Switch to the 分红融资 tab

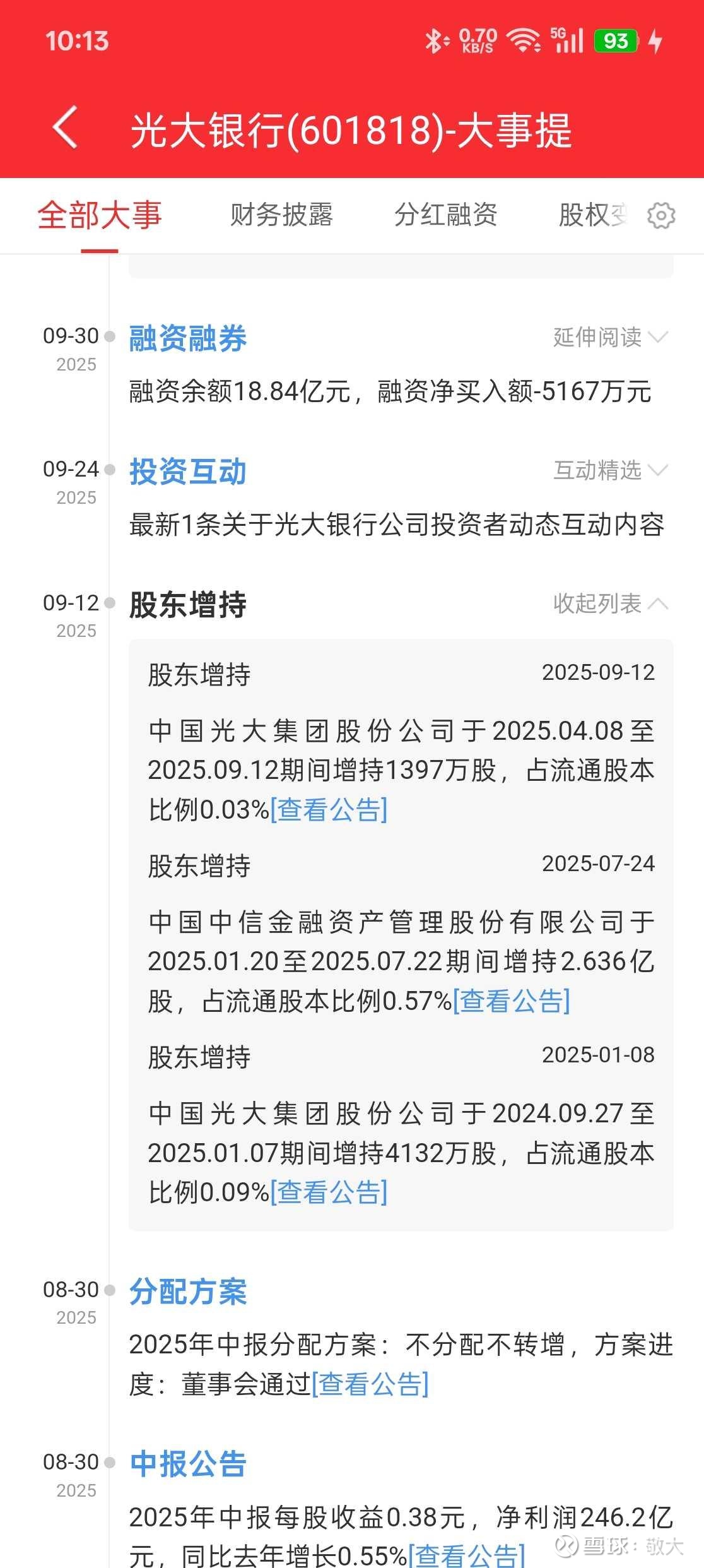[x=445, y=215]
